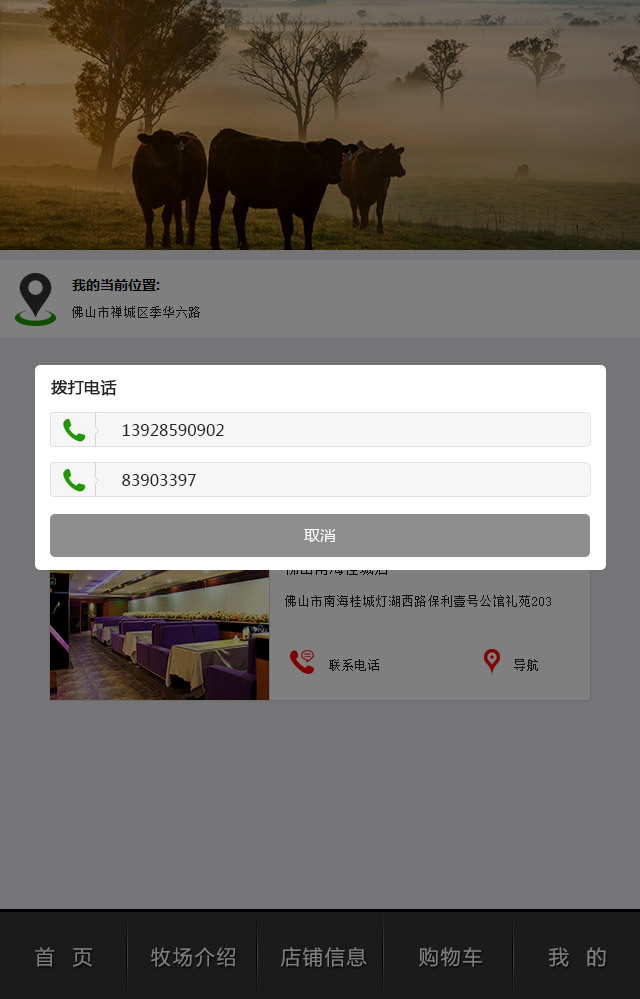The height and width of the screenshot is (999, 640).
Task: Tap the 联系电话 contact phone option
Action: [336, 664]
